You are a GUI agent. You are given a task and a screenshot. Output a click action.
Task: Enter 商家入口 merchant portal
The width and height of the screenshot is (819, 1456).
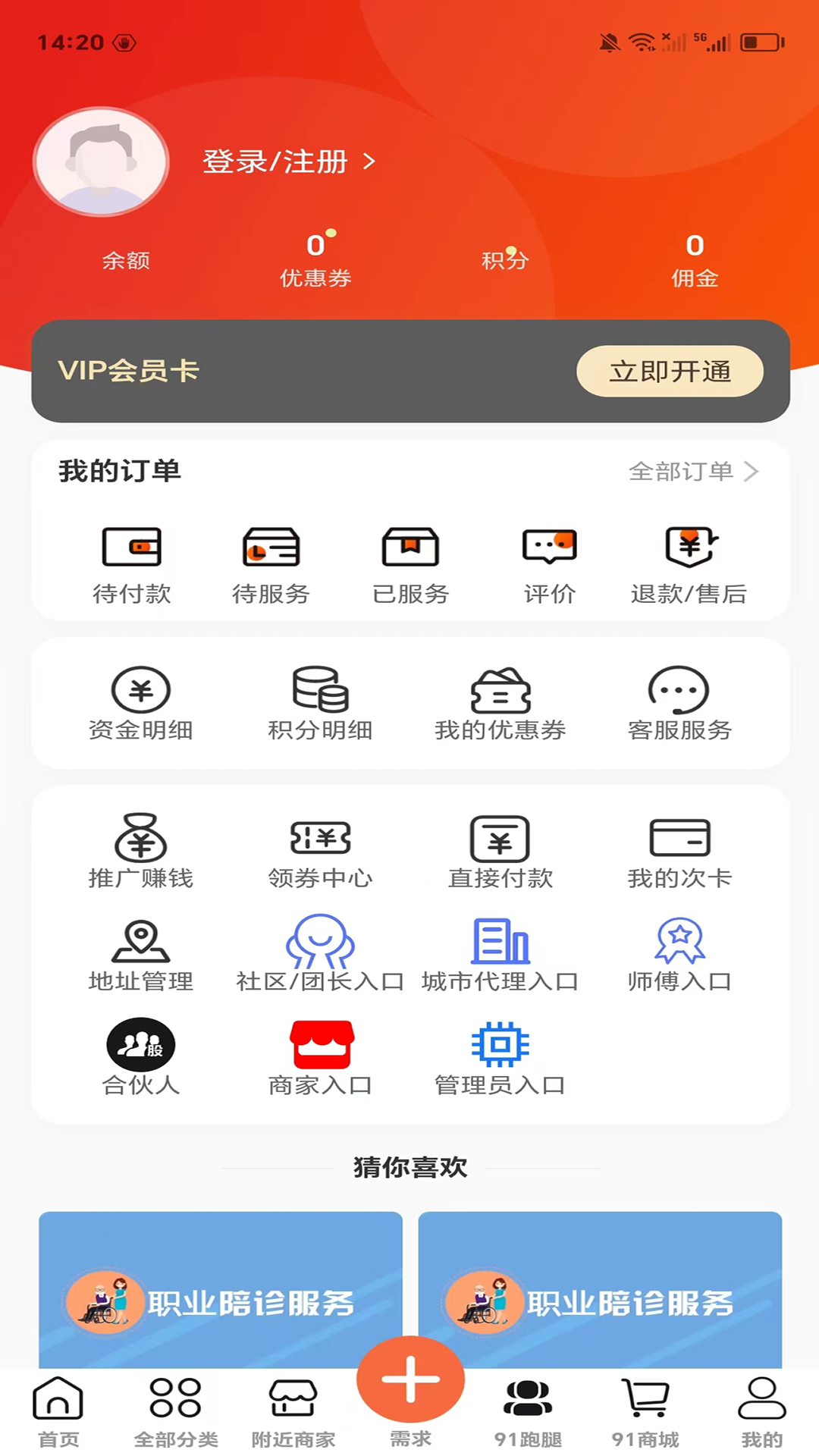[321, 1057]
